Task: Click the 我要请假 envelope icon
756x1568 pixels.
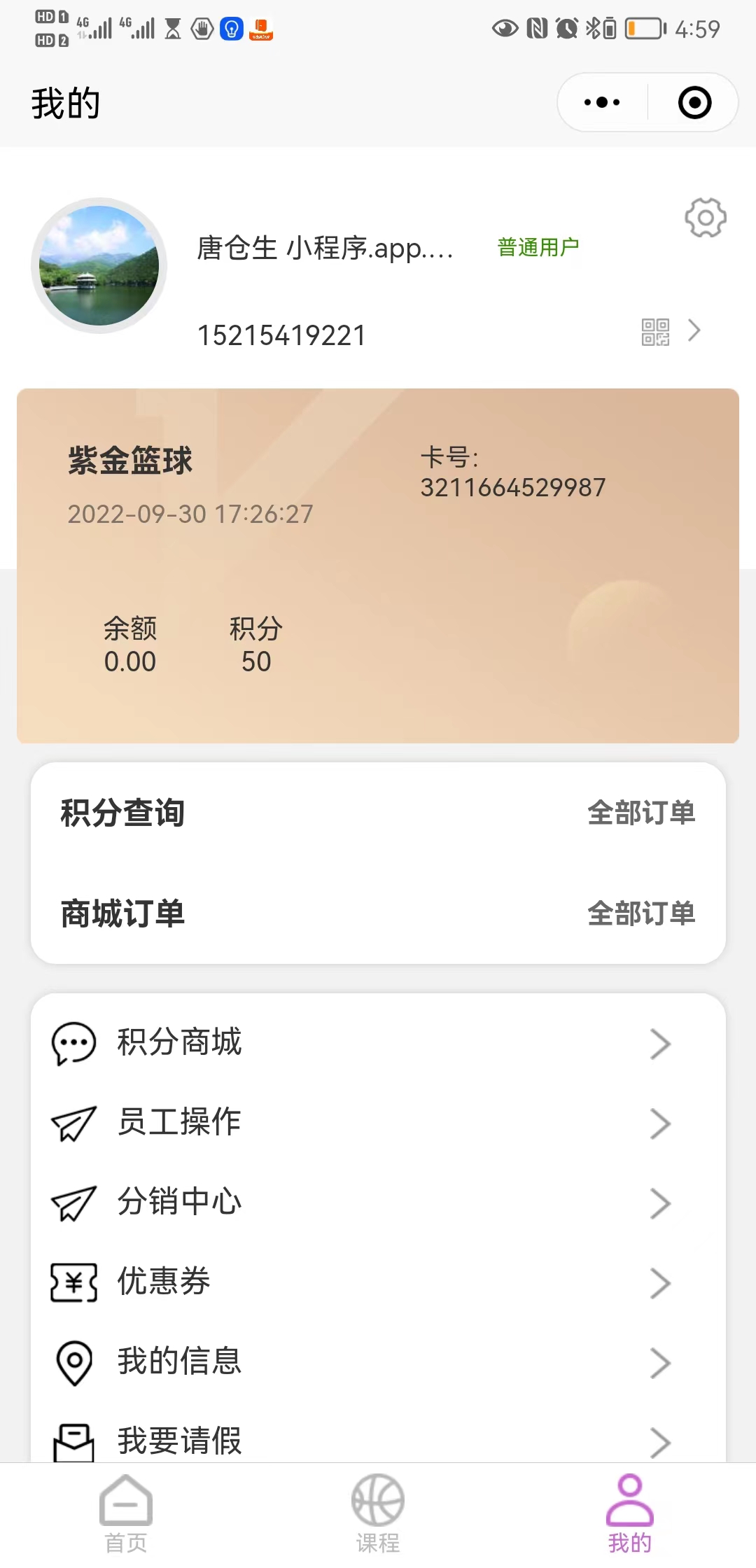Action: [73, 1441]
